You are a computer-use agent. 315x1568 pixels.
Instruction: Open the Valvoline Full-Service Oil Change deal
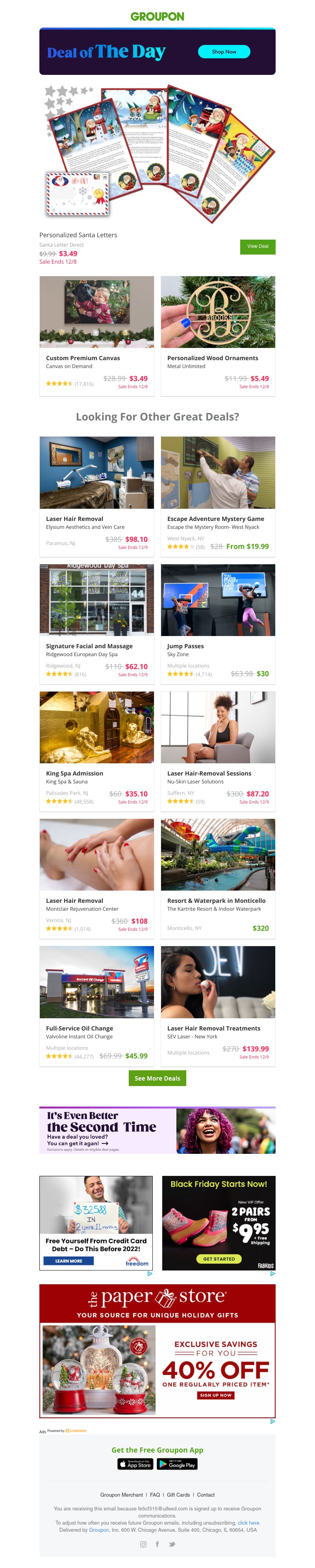pos(97,1004)
